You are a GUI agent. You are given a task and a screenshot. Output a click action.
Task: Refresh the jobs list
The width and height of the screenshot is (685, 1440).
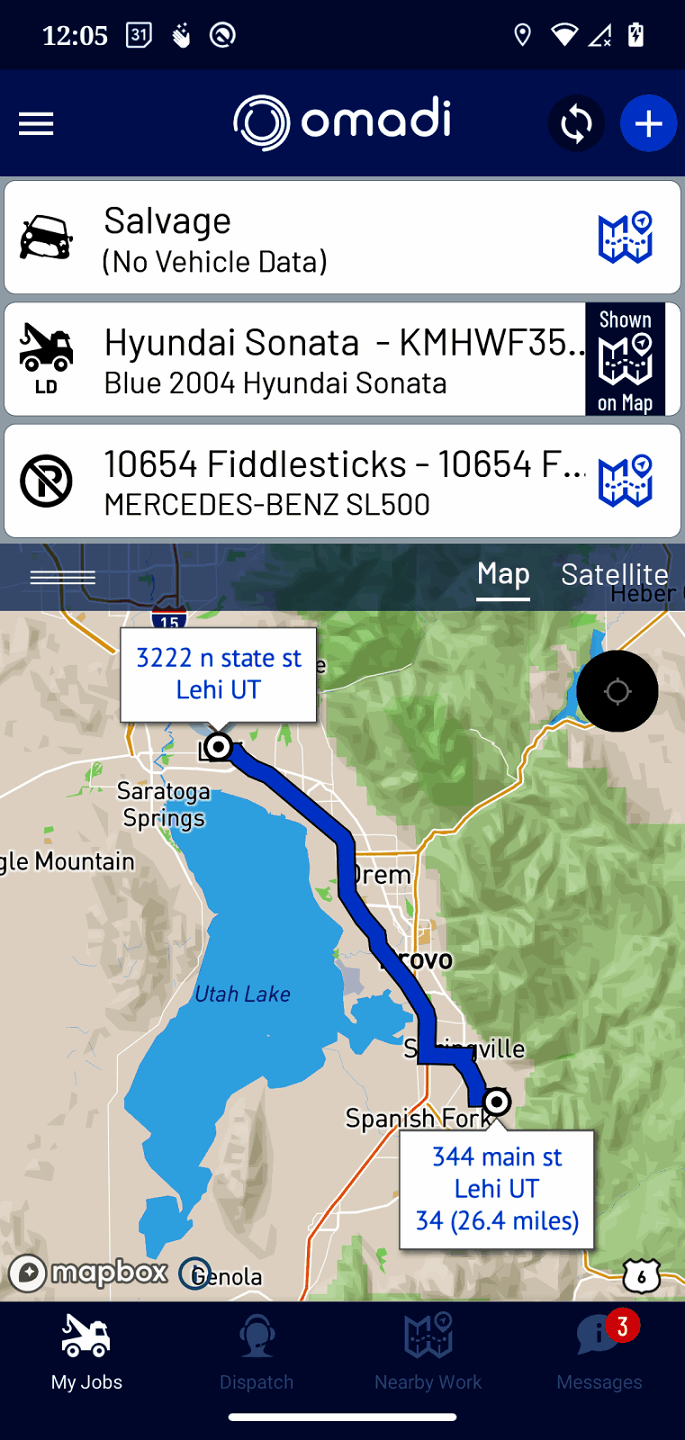[576, 124]
